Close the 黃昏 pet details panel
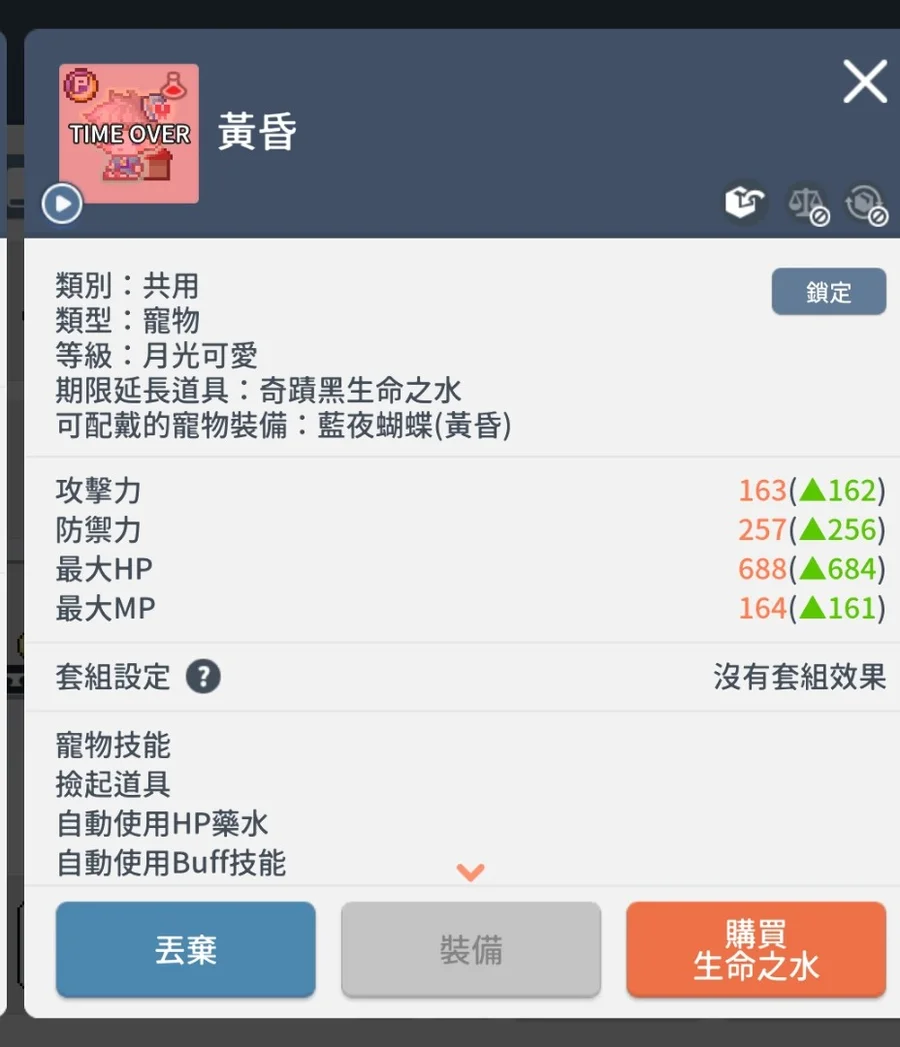900x1047 pixels. [864, 82]
